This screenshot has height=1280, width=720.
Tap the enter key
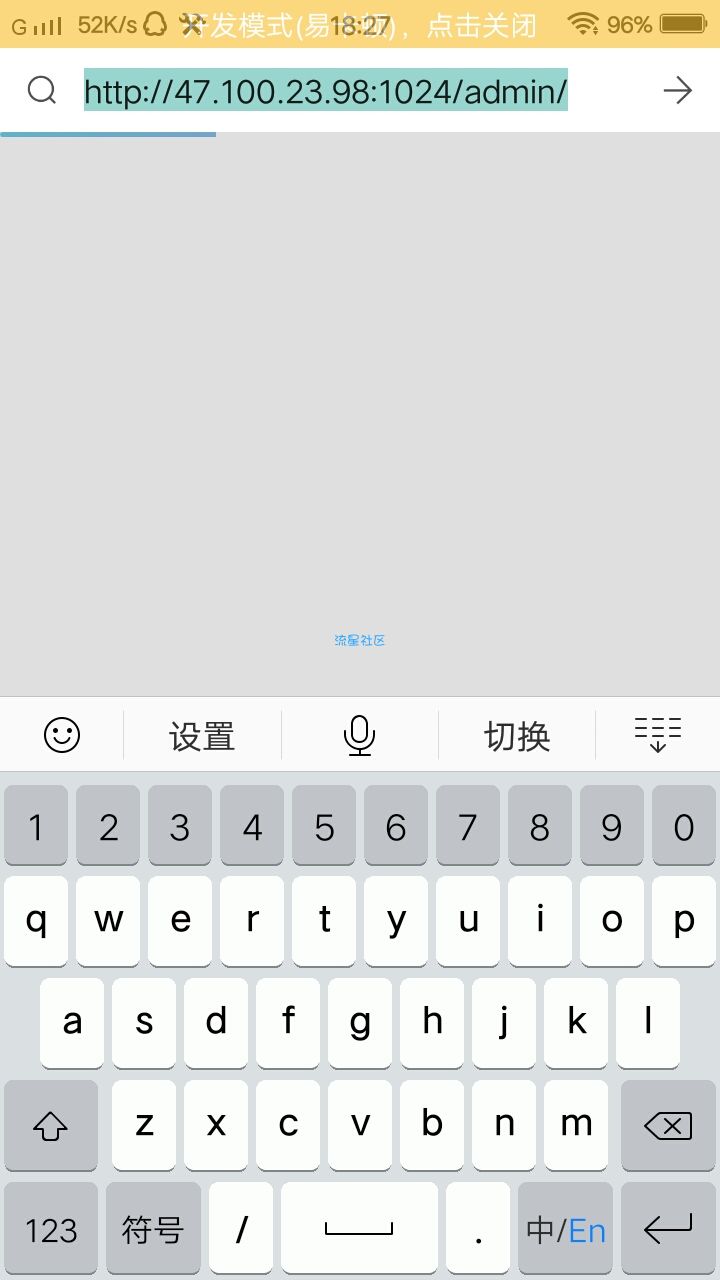(x=667, y=1229)
